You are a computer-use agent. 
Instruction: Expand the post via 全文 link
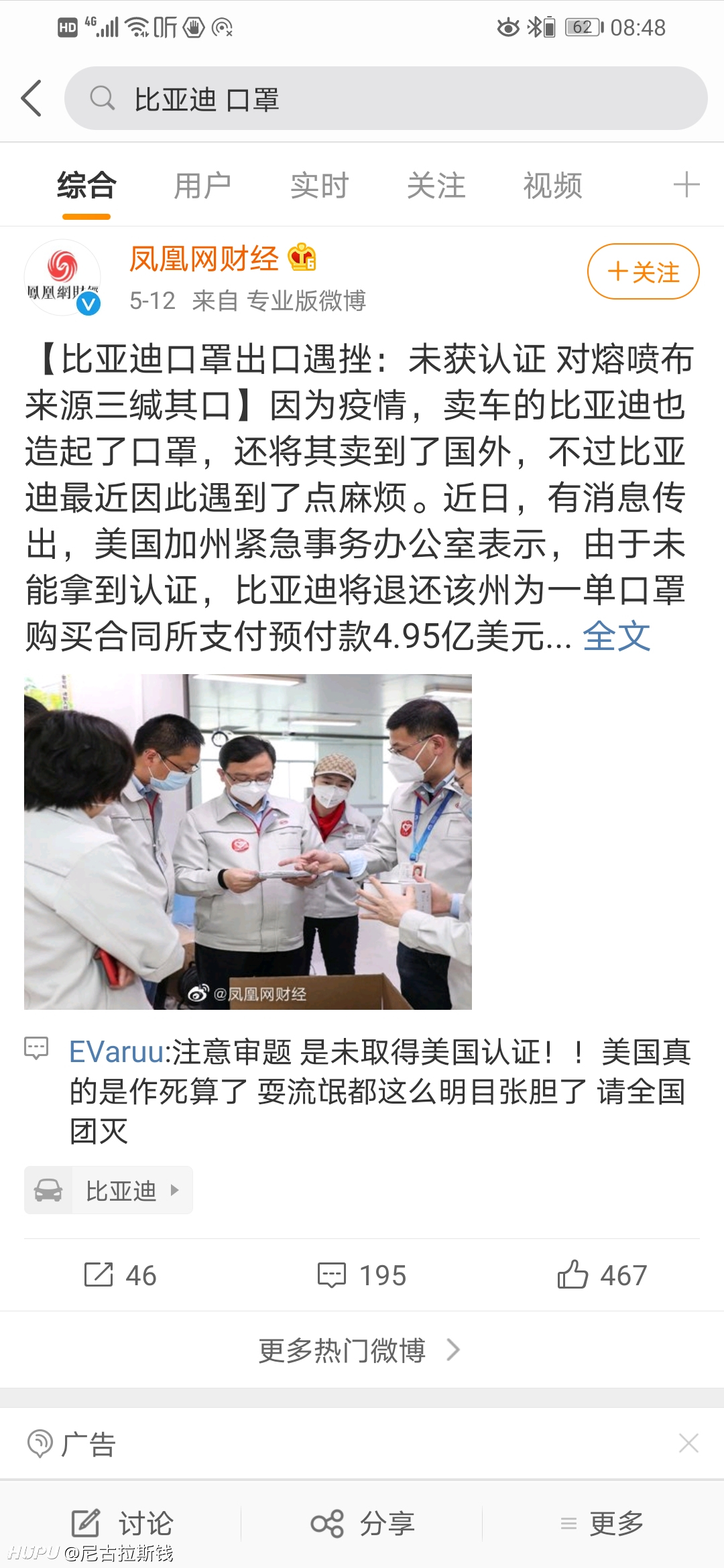(617, 636)
